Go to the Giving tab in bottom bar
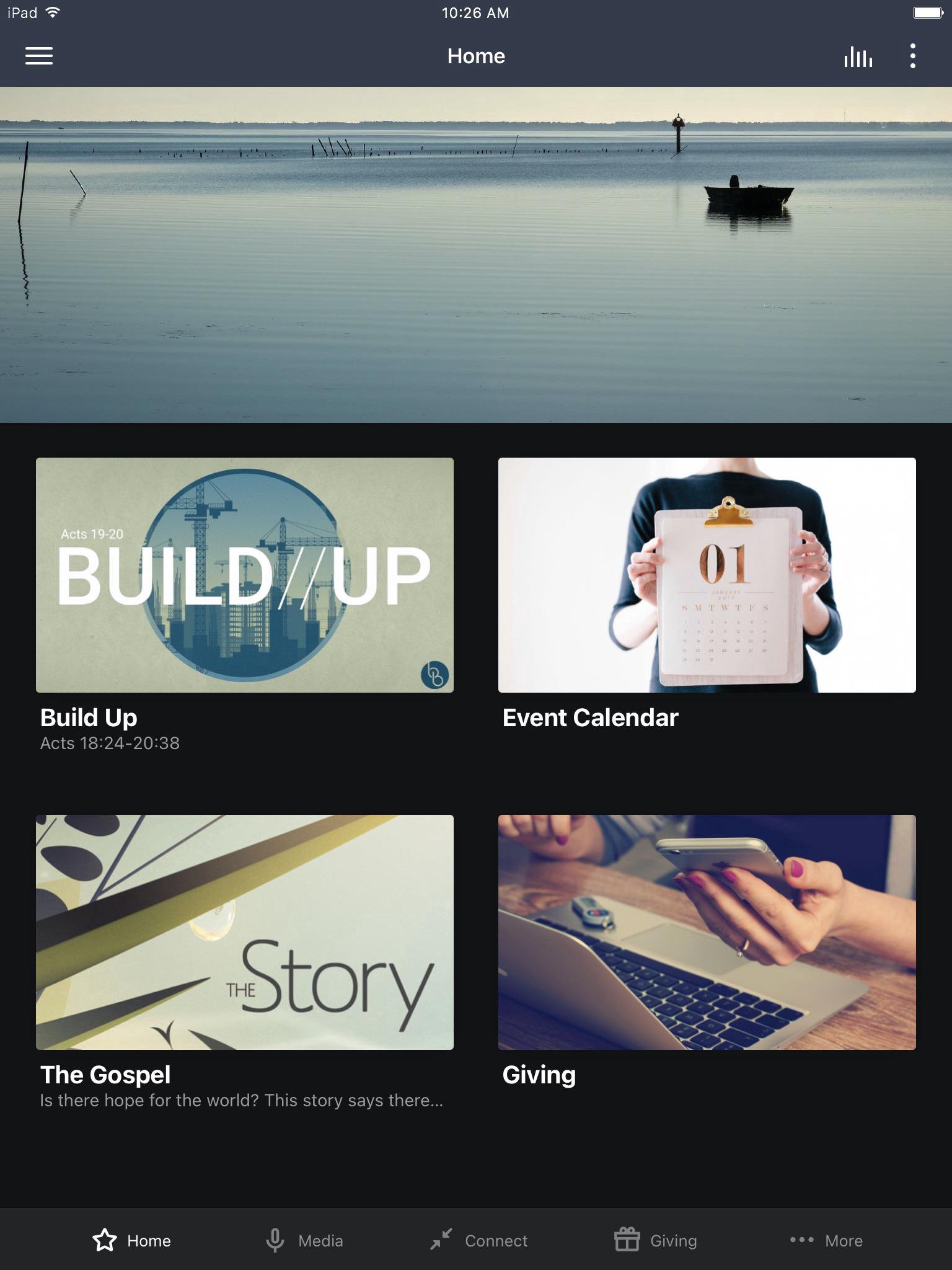The image size is (952, 1270). (x=656, y=1240)
